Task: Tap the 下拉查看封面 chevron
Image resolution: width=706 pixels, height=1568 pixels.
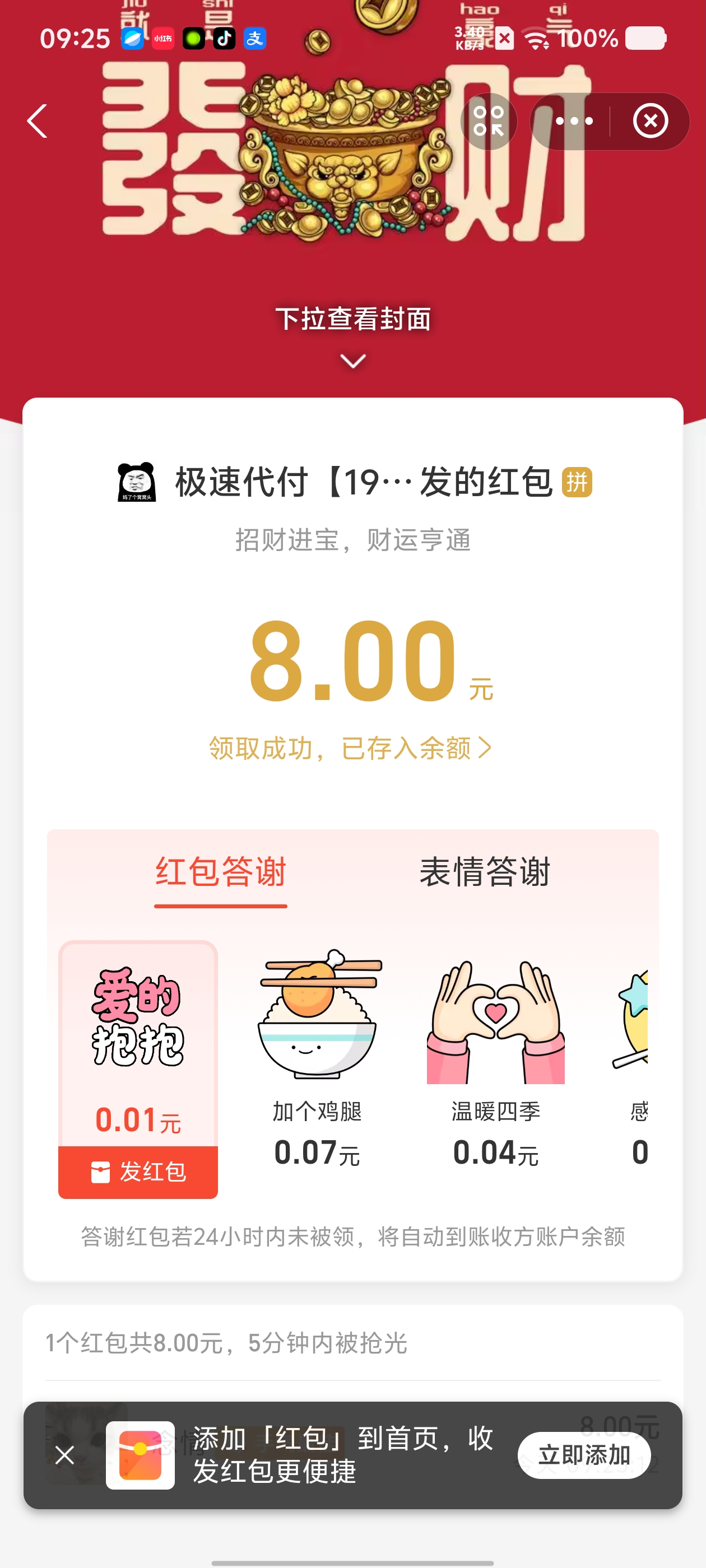Action: pos(352,361)
